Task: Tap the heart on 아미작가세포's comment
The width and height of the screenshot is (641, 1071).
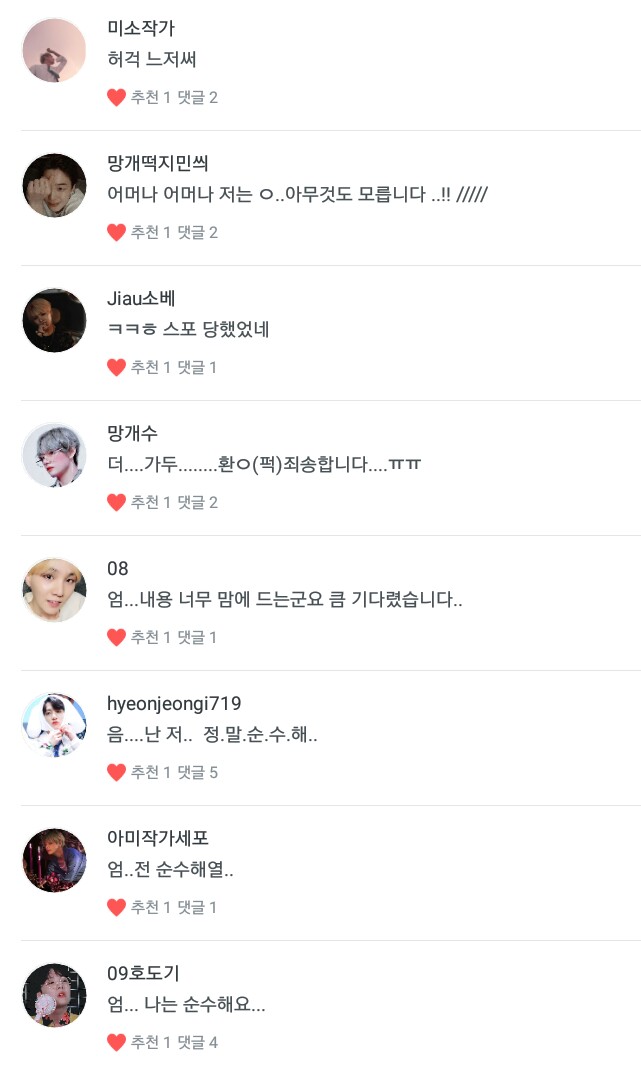Action: pyautogui.click(x=116, y=908)
